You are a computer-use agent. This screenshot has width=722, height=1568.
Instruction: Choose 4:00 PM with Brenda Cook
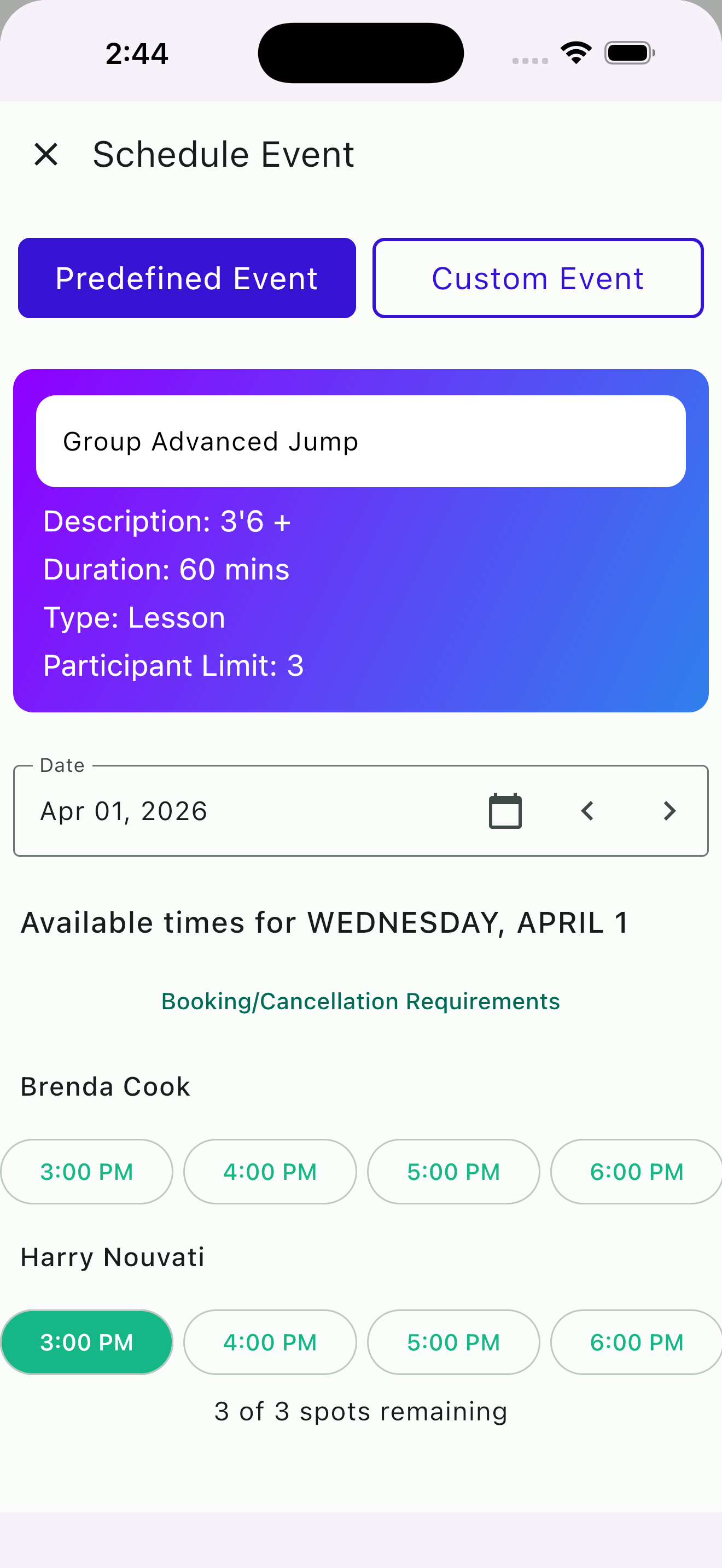pos(270,1171)
